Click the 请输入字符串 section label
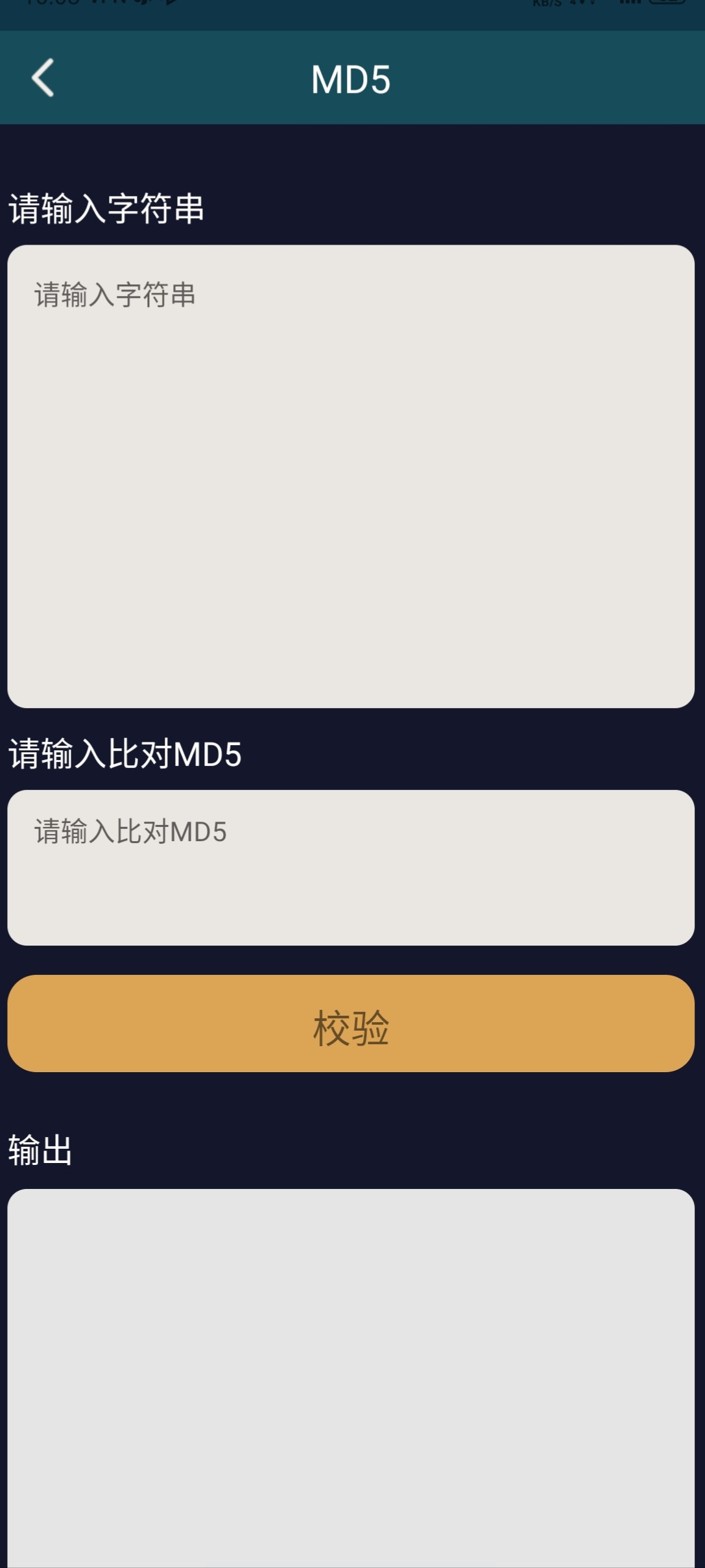Viewport: 705px width, 1568px height. click(107, 206)
